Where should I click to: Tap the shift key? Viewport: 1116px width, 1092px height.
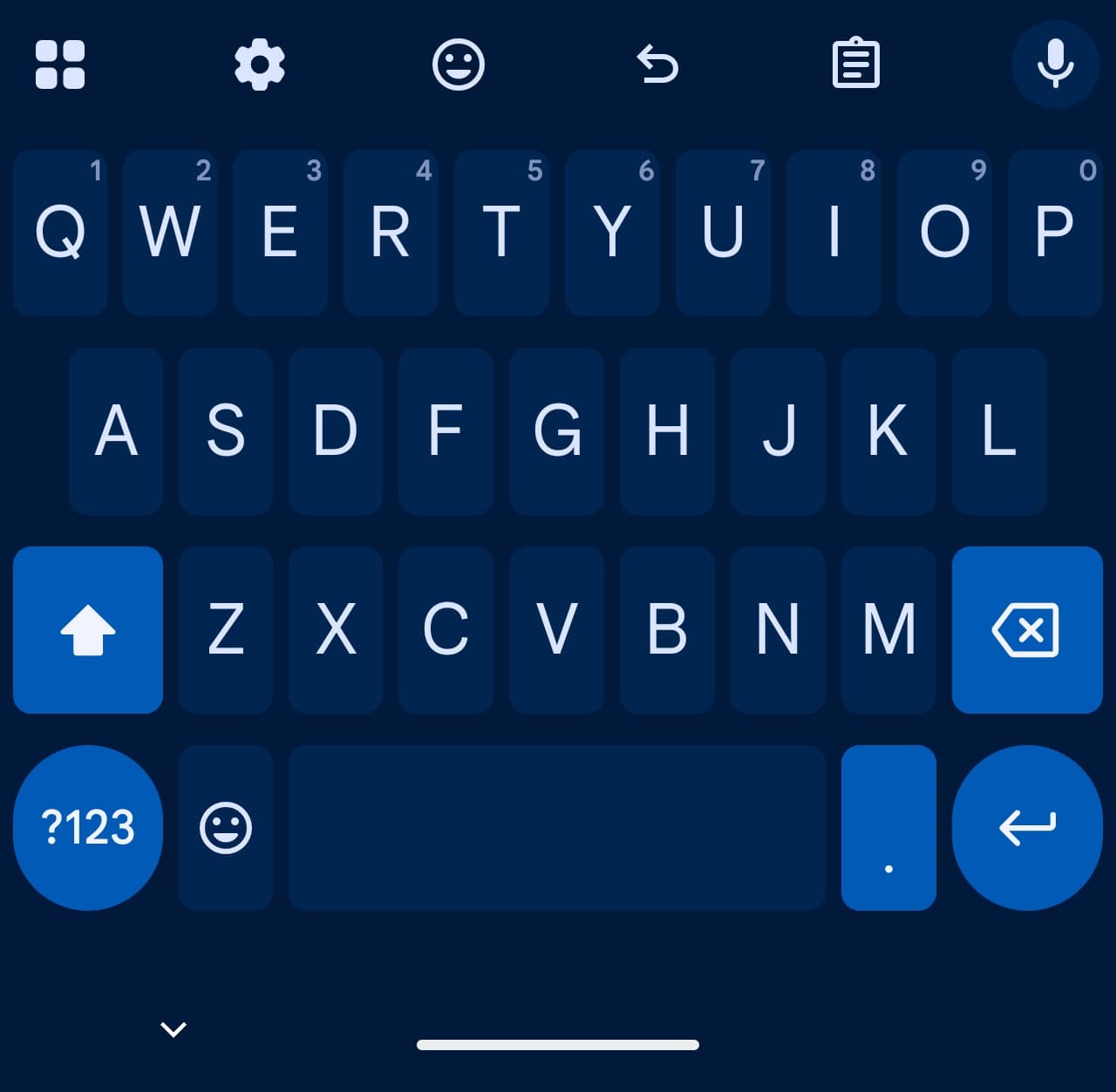(x=88, y=630)
